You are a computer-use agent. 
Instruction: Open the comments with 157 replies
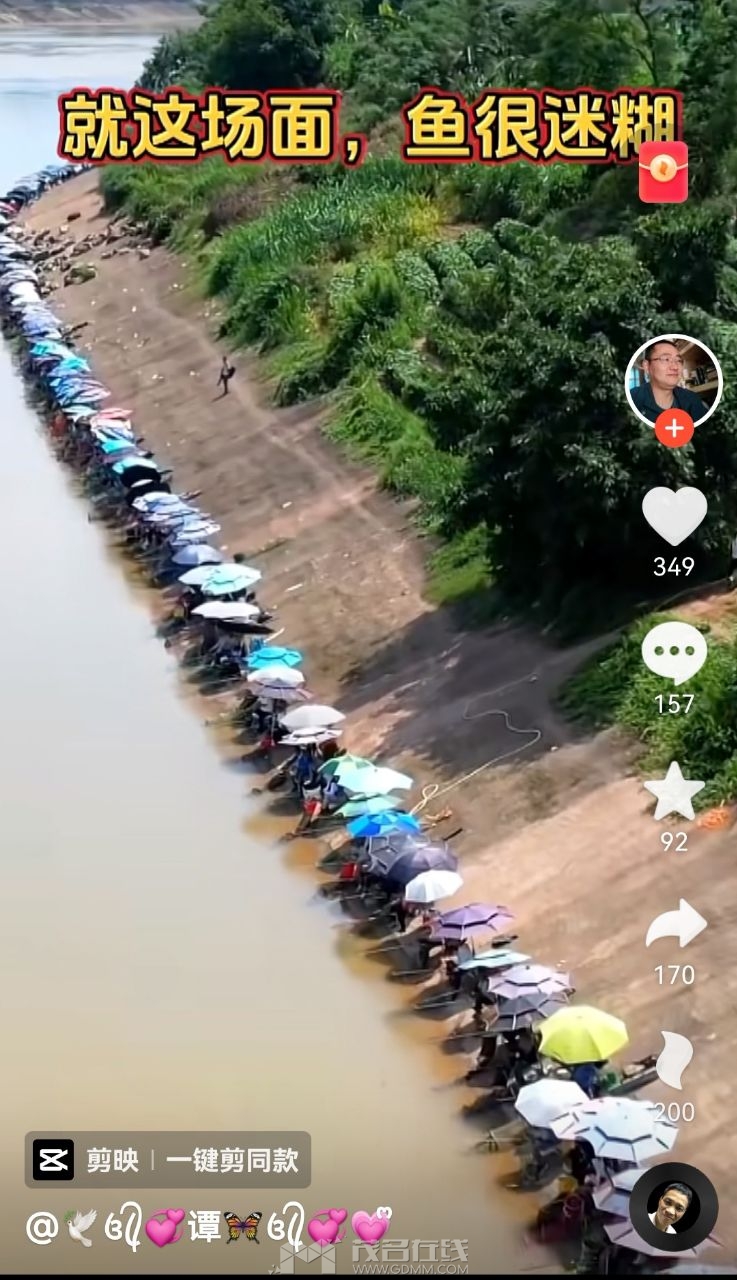[x=674, y=653]
